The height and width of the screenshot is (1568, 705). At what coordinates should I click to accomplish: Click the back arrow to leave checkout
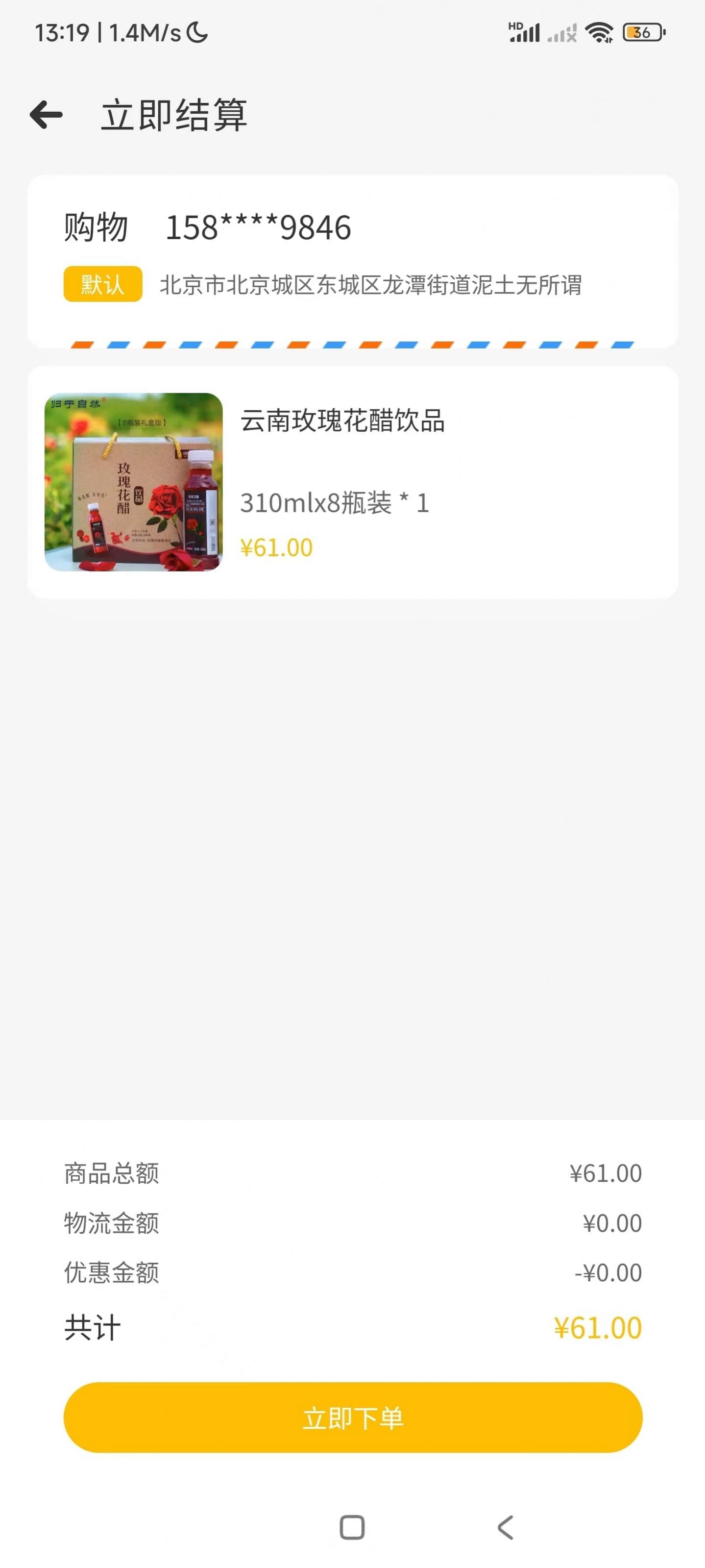(x=46, y=114)
